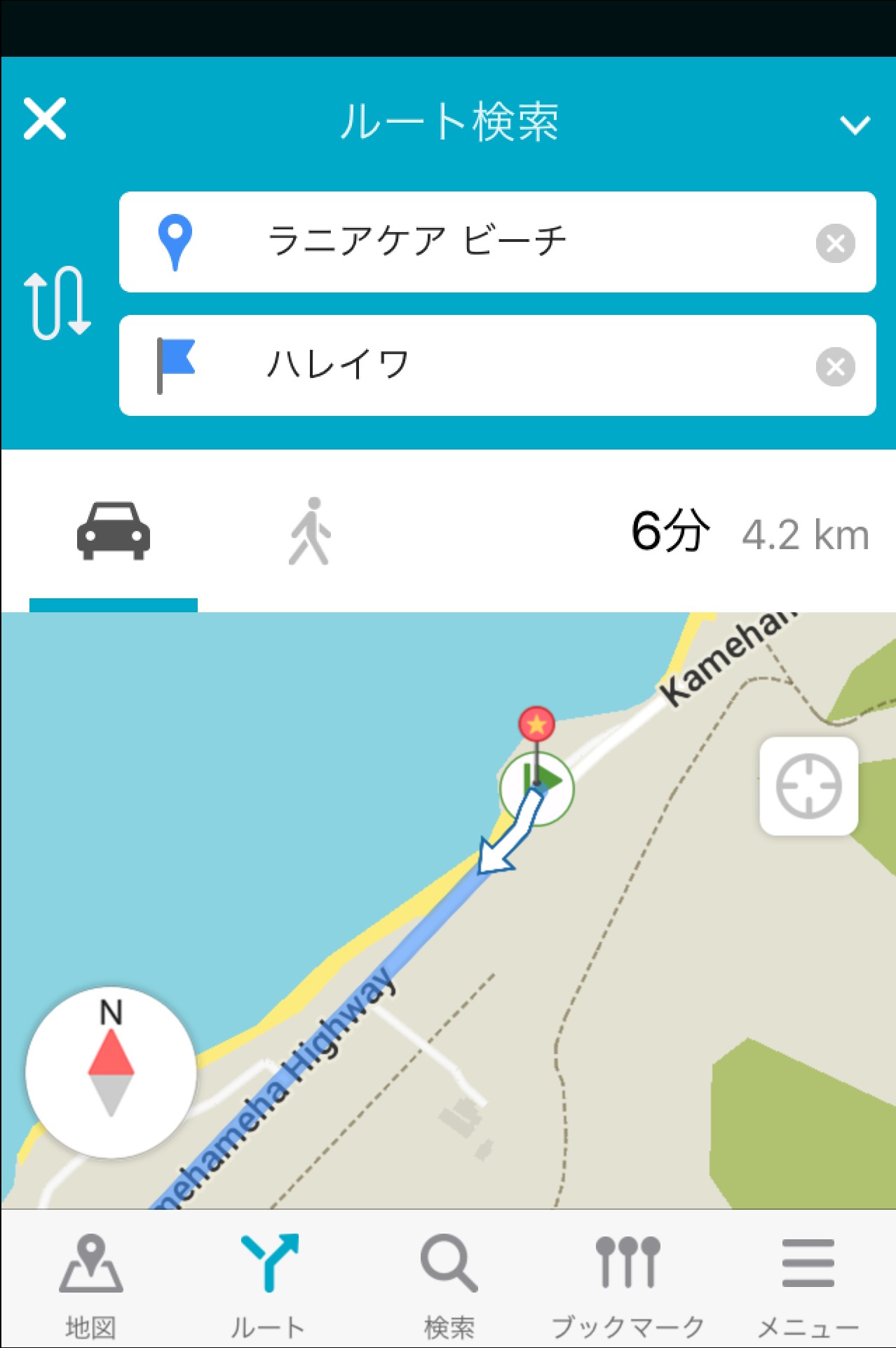Viewport: 896px width, 1348px height.
Task: Swap start and destination points
Action: tap(57, 303)
